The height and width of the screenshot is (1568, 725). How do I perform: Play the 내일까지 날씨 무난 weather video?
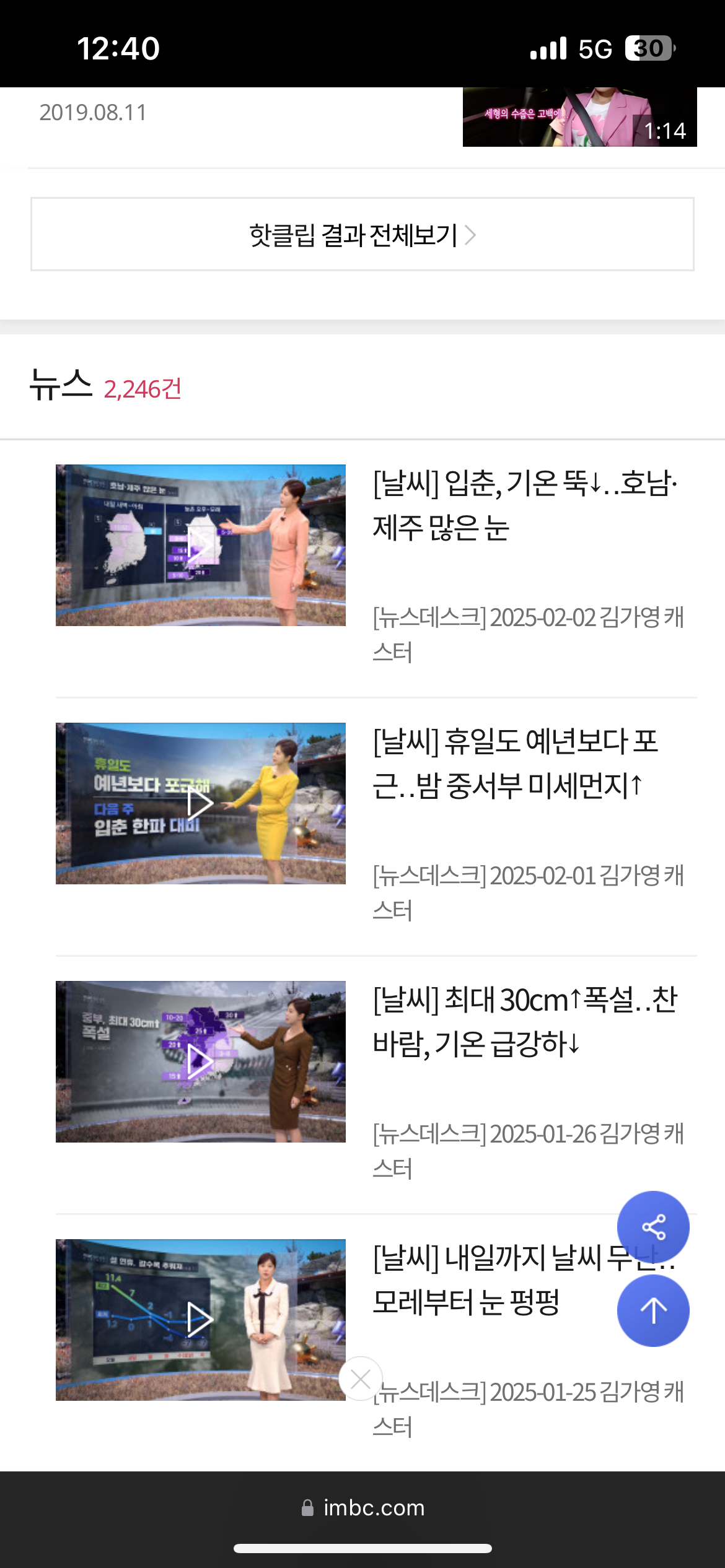coord(200,1320)
